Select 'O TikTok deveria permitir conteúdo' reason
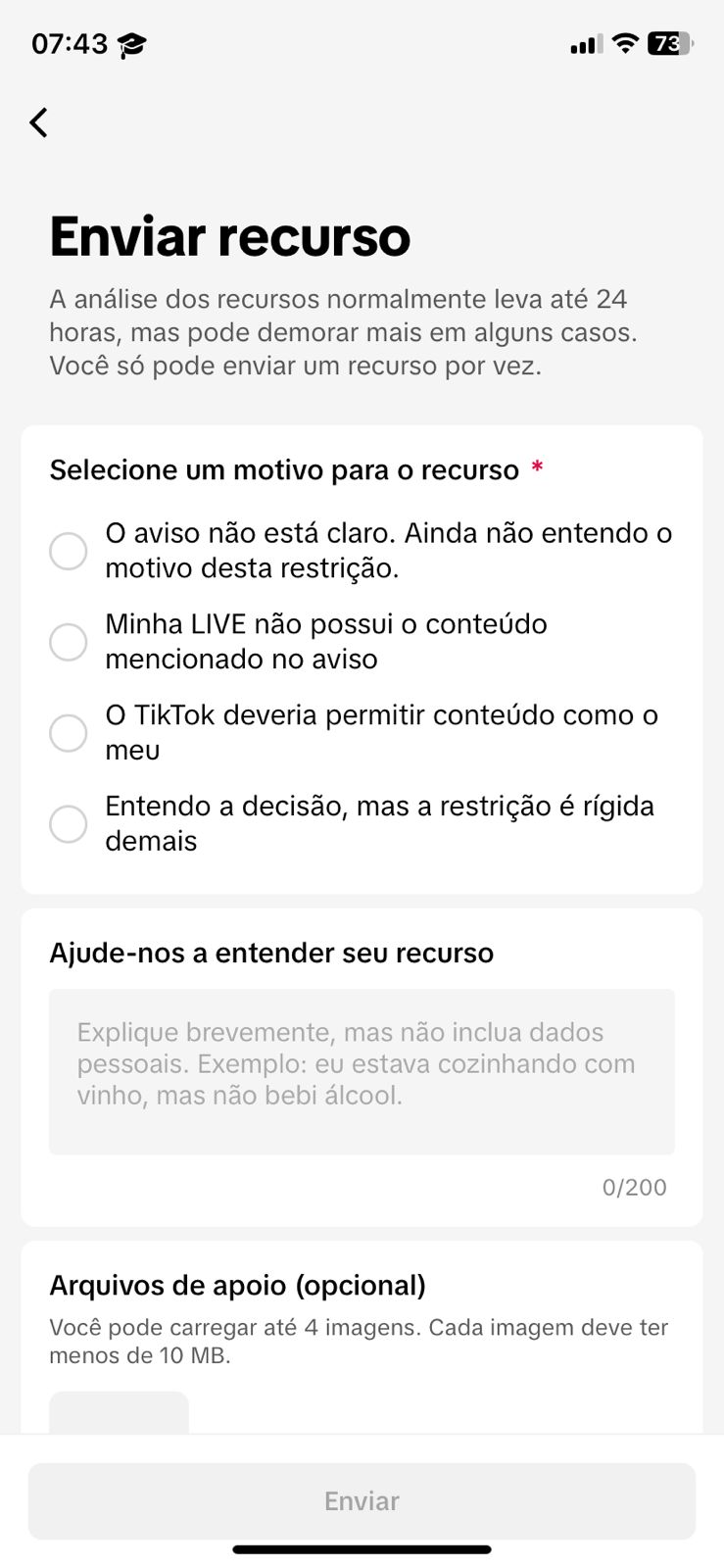Viewport: 724px width, 1568px height. point(69,733)
